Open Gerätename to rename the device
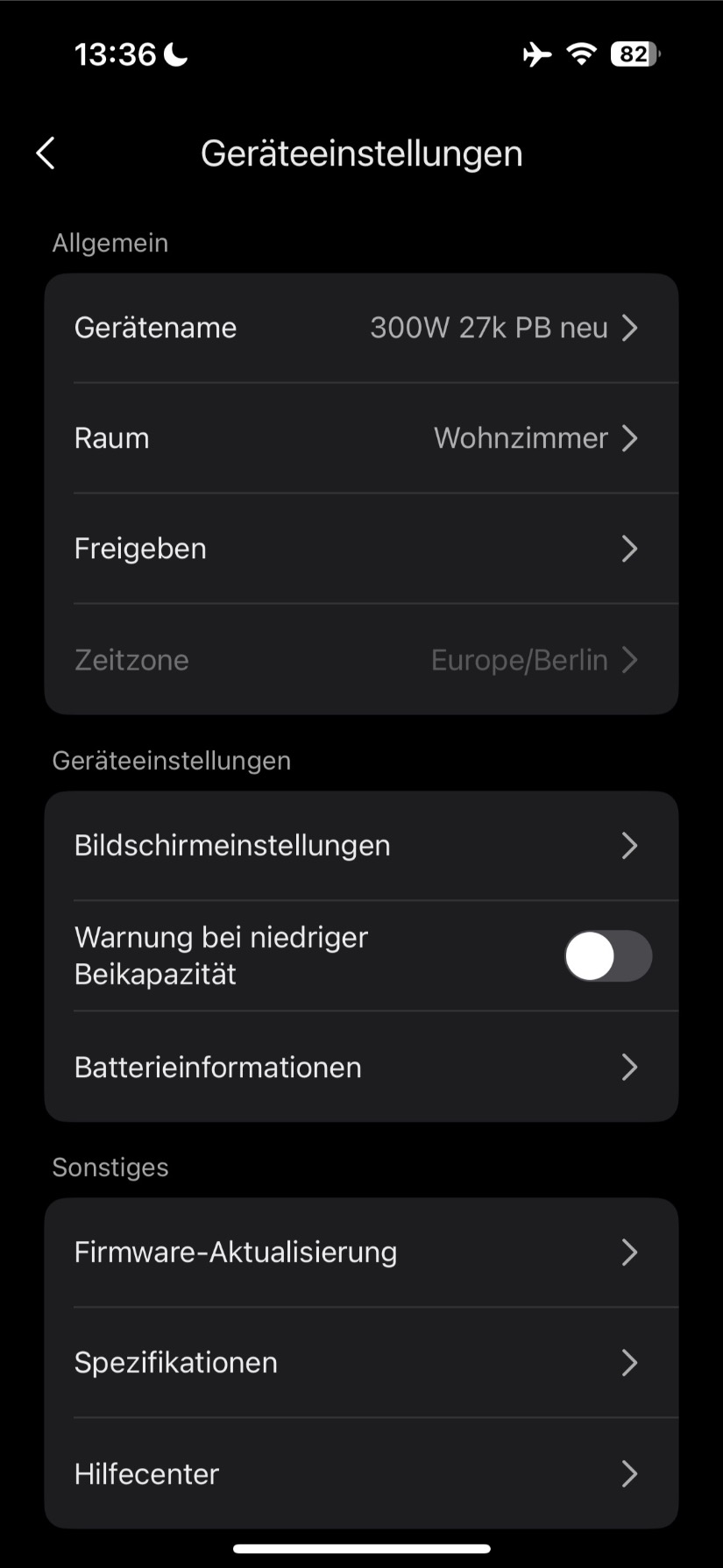This screenshot has height=1568, width=723. (x=361, y=328)
